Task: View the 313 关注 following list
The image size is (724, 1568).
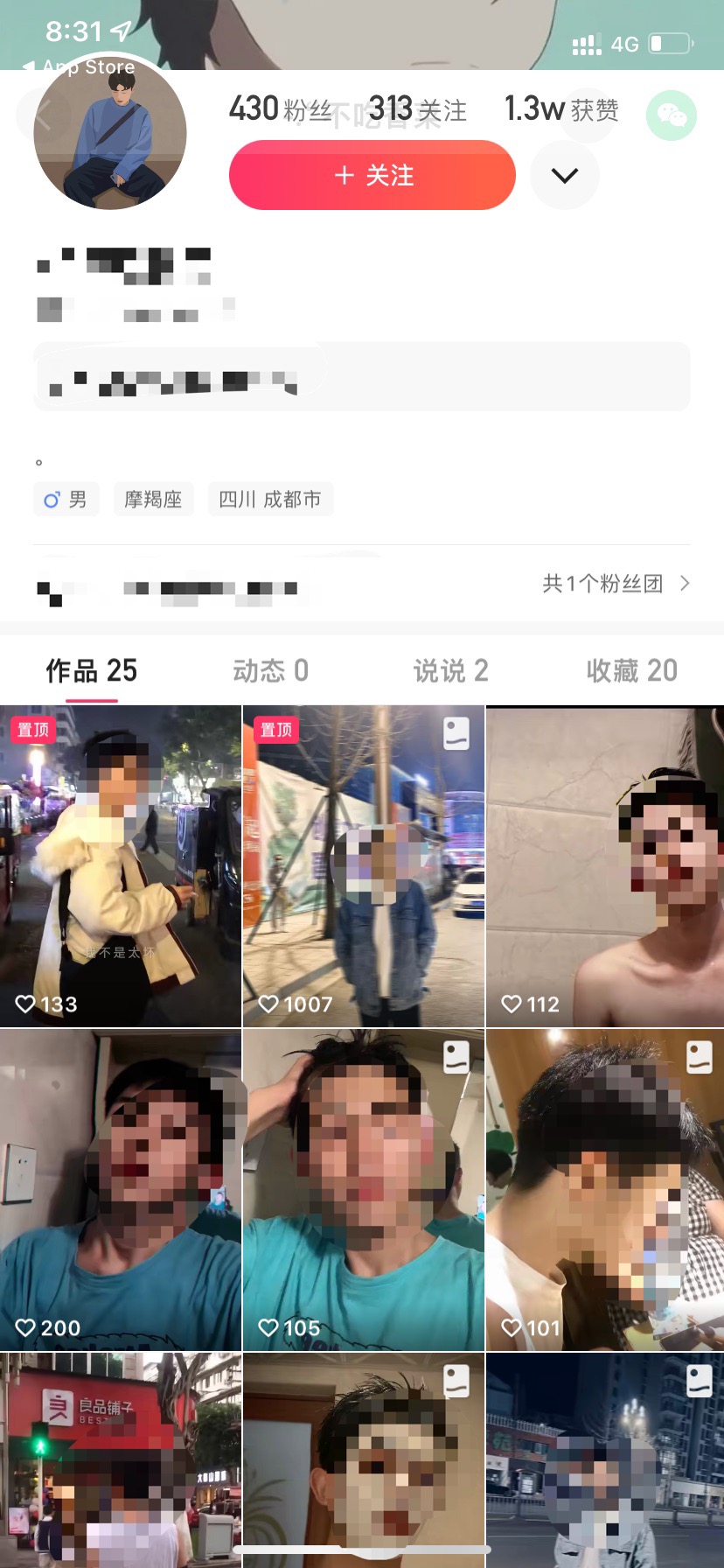Action: [x=417, y=109]
